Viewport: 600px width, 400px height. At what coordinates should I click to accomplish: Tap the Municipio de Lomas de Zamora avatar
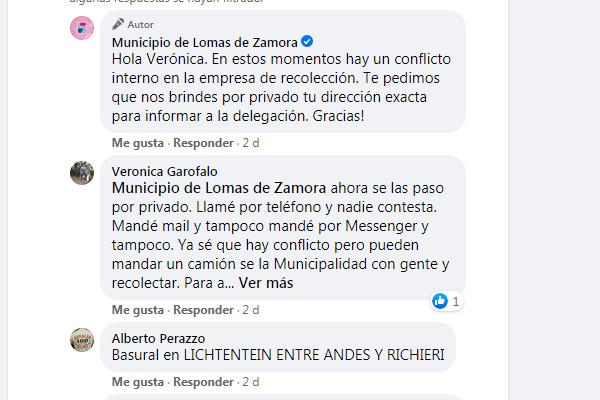(81, 28)
